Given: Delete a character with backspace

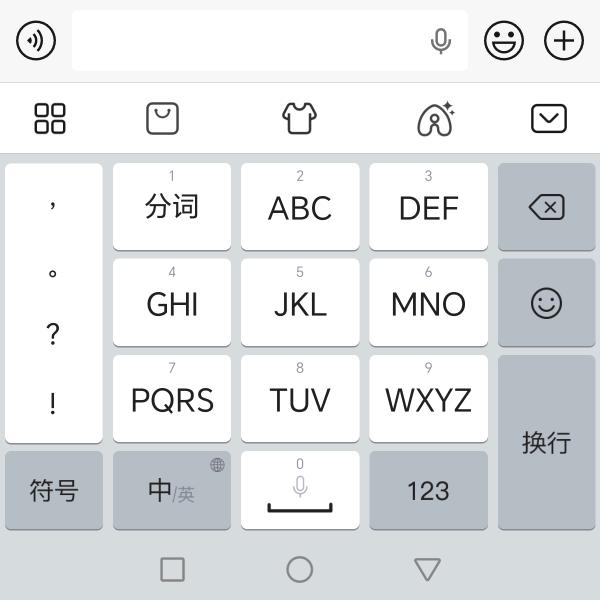Looking at the screenshot, I should click(x=546, y=207).
